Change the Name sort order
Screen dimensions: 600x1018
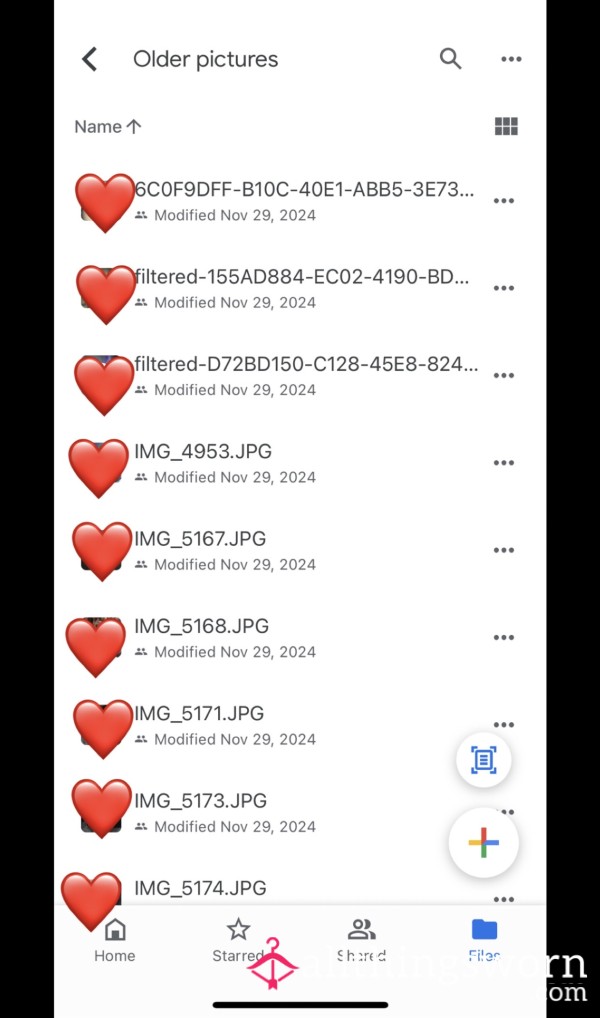coord(107,127)
